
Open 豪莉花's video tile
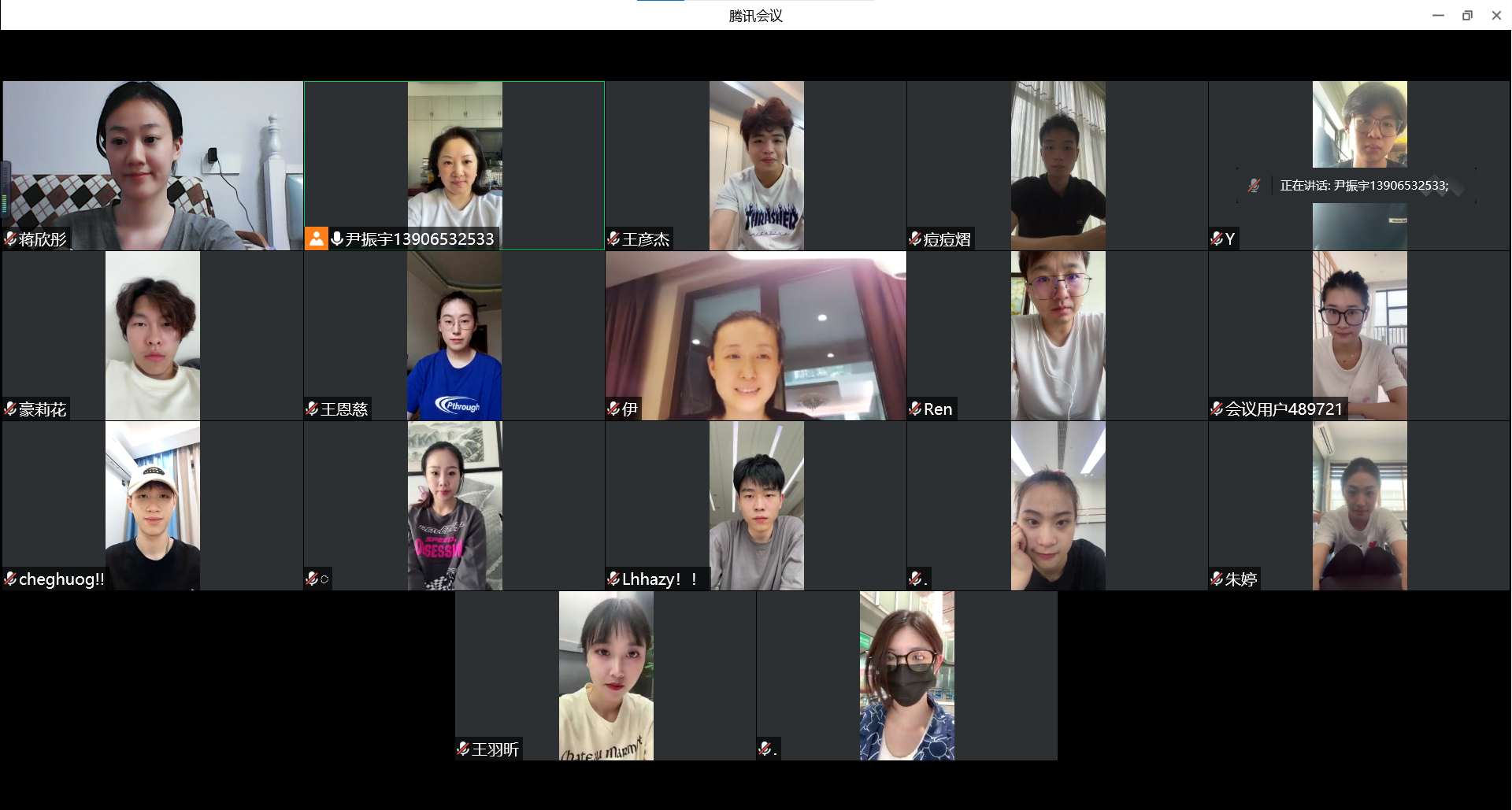coord(153,335)
